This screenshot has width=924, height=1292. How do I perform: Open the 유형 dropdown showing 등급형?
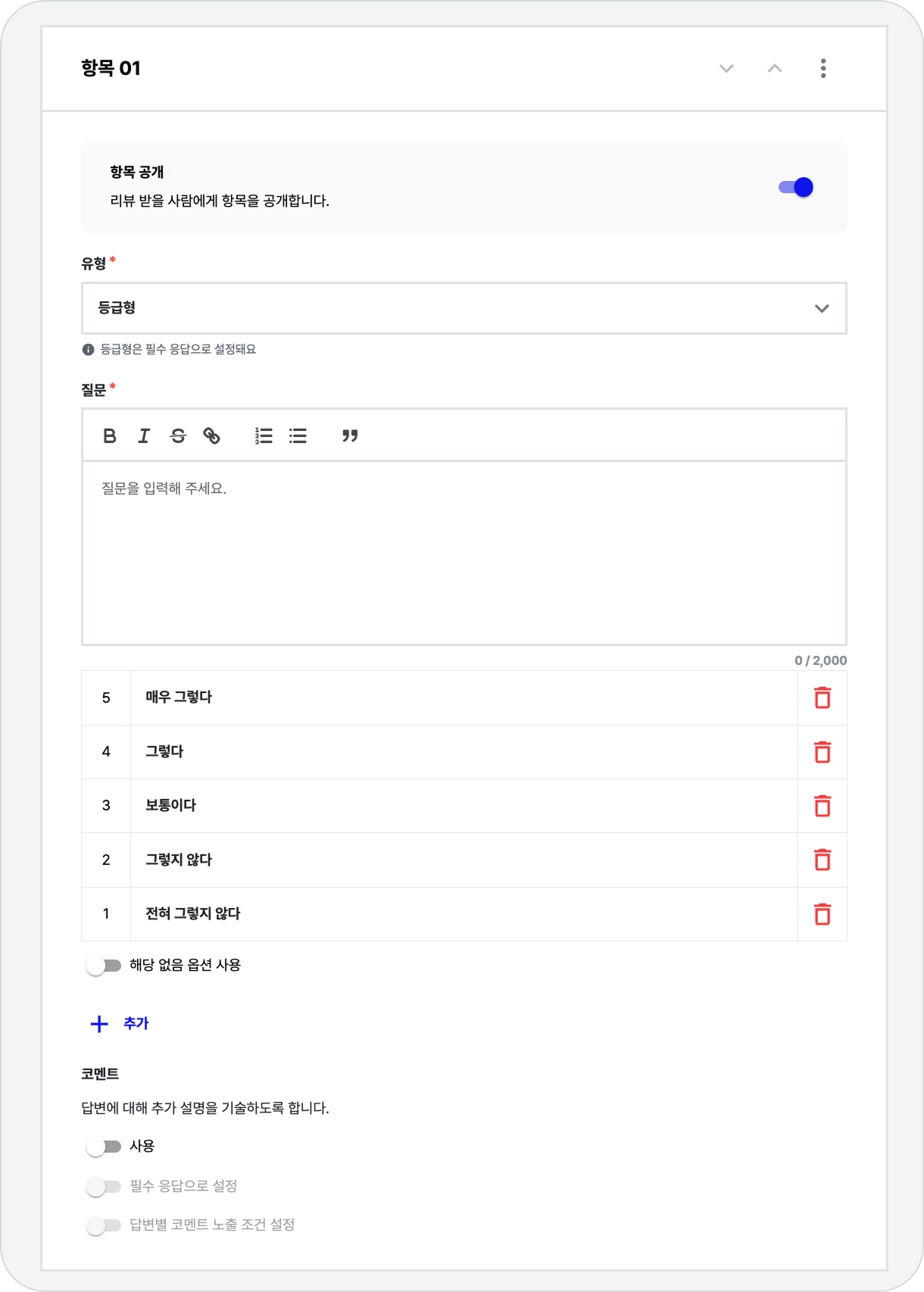[464, 308]
